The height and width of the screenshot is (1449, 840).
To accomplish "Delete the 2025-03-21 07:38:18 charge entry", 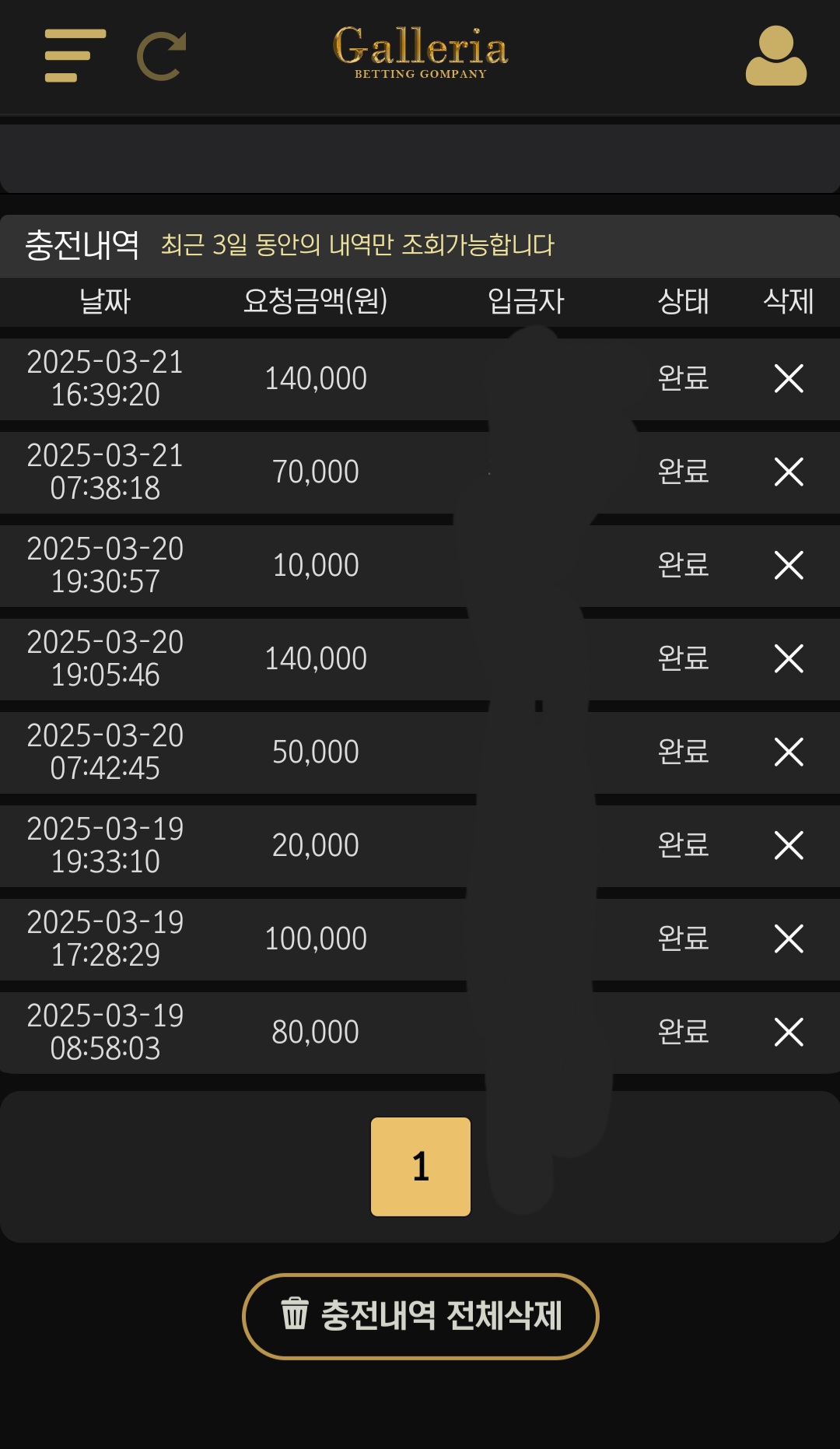I will tap(789, 472).
